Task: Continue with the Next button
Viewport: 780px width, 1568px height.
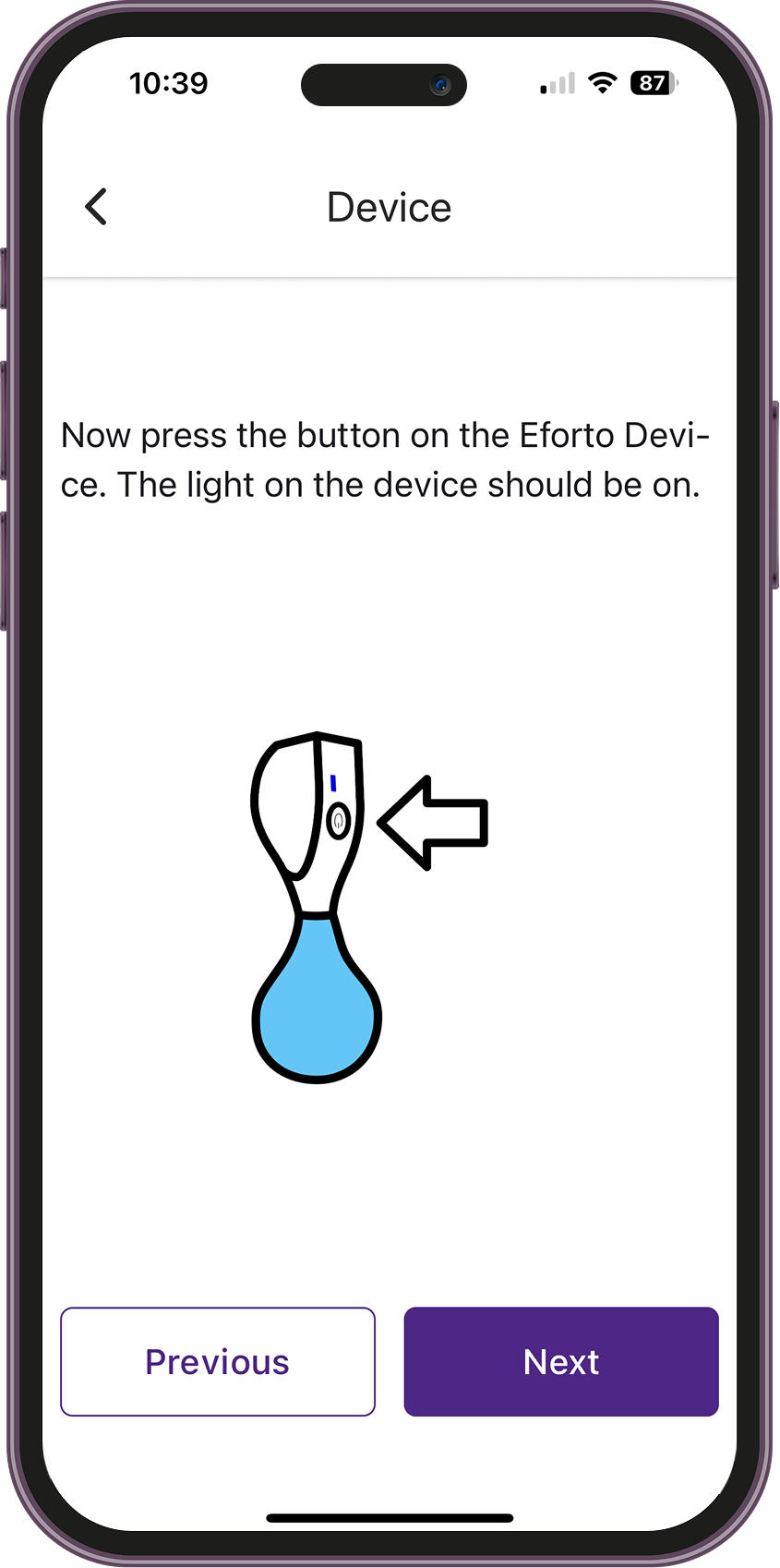Action: point(560,1361)
